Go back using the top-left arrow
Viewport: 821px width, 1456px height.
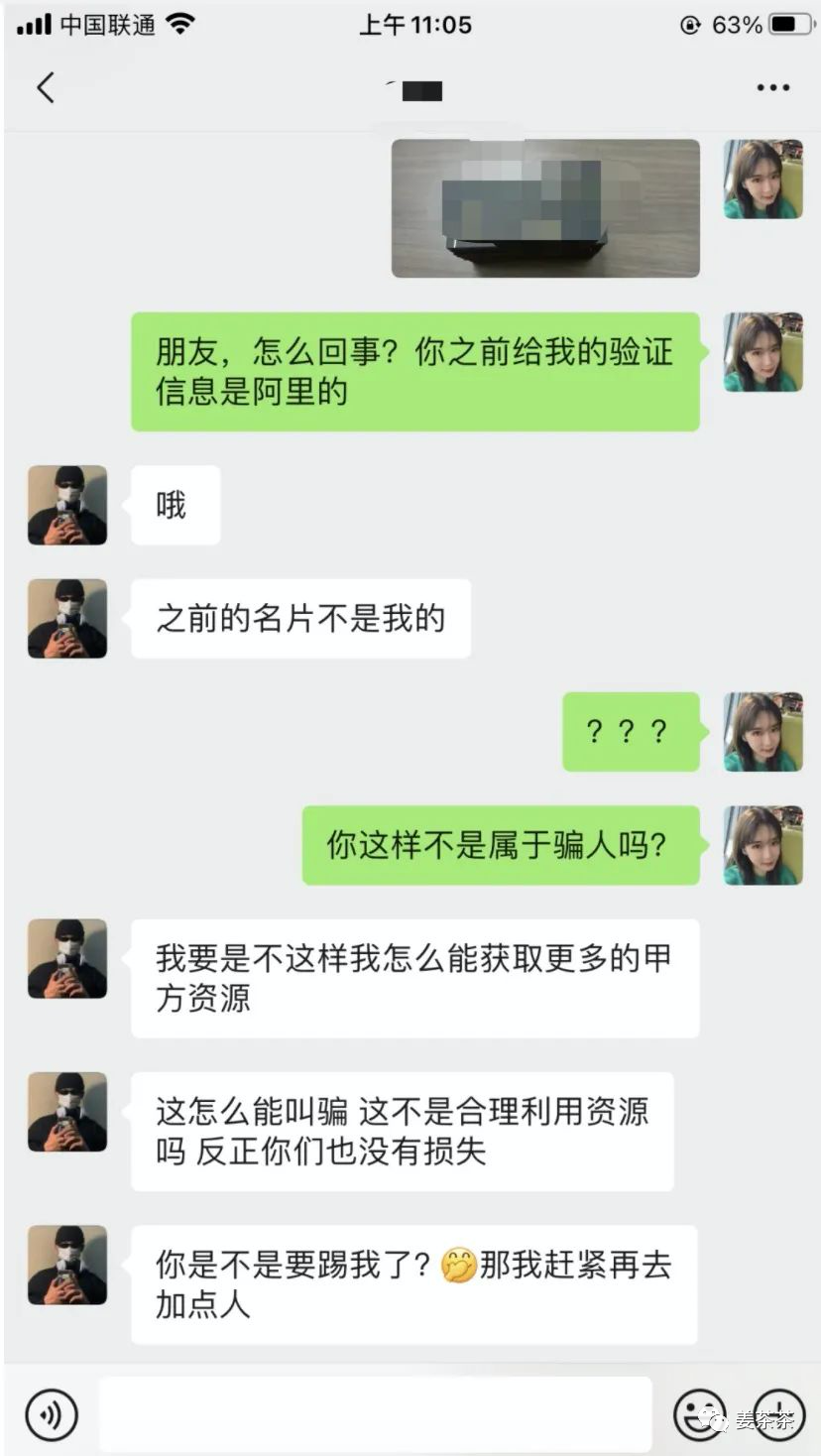tap(46, 87)
